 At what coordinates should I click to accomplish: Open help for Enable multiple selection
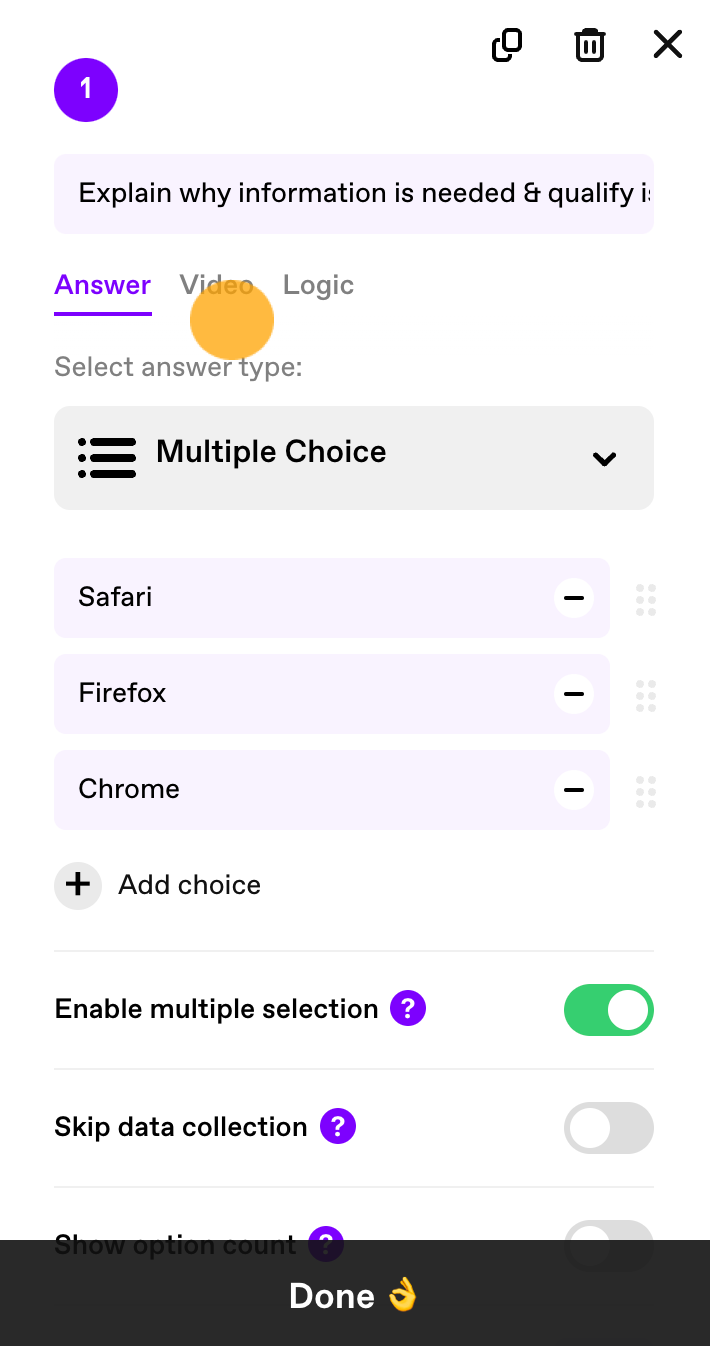[408, 1008]
